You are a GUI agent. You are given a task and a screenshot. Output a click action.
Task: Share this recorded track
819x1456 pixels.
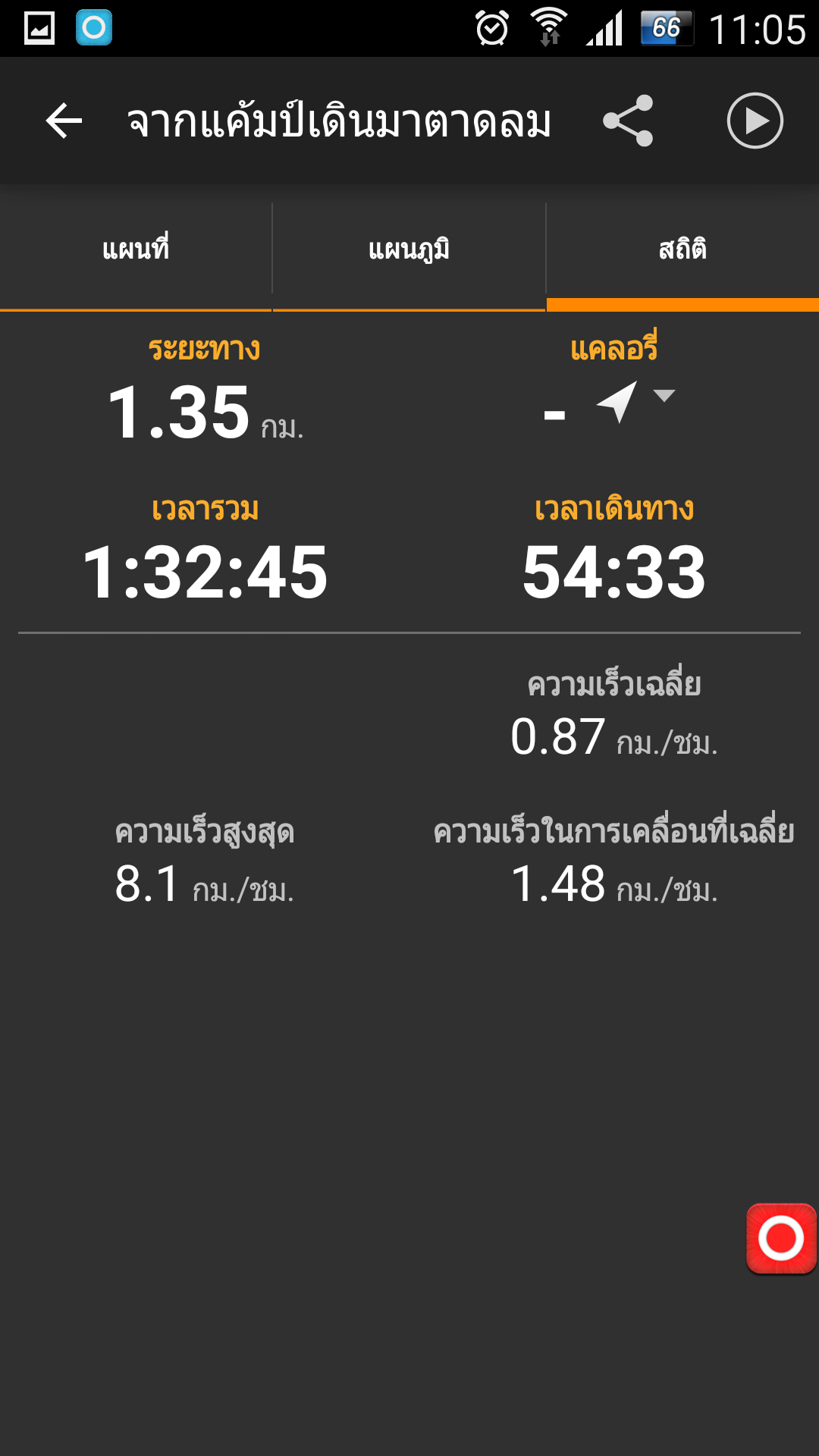pyautogui.click(x=628, y=121)
